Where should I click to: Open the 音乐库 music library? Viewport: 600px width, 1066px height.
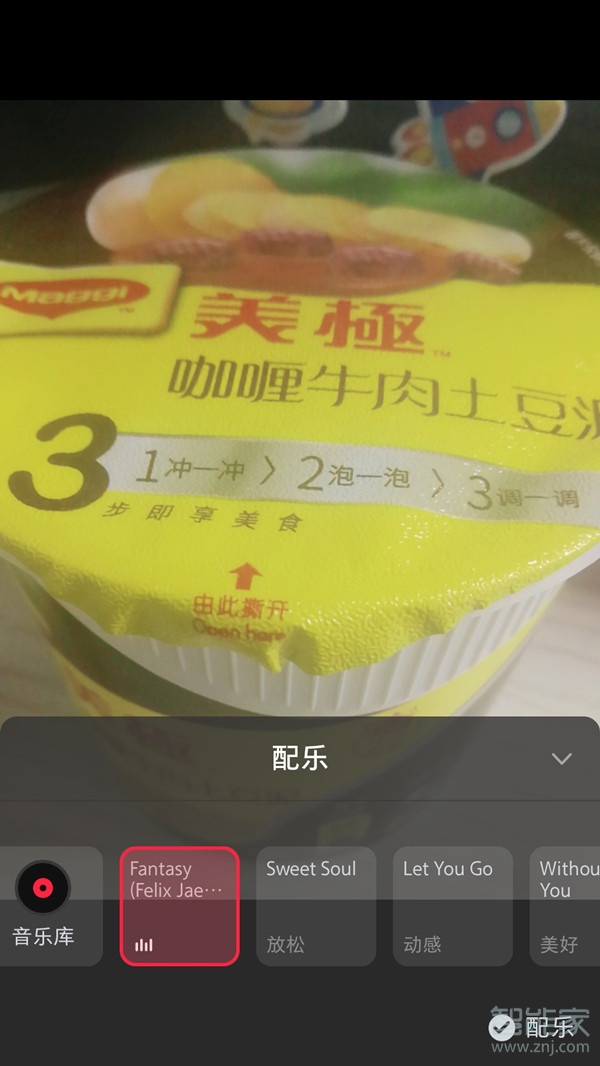coord(44,906)
